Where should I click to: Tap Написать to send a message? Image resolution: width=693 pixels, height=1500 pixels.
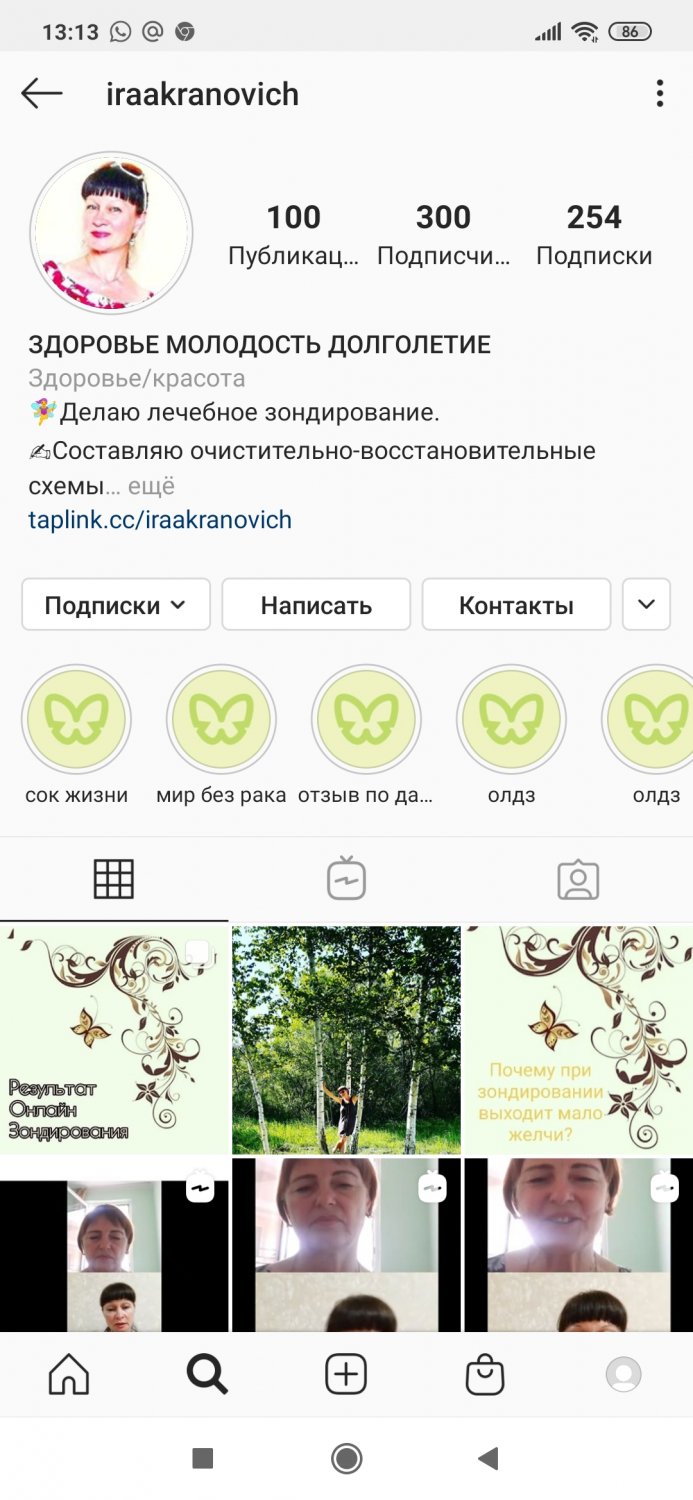[316, 605]
